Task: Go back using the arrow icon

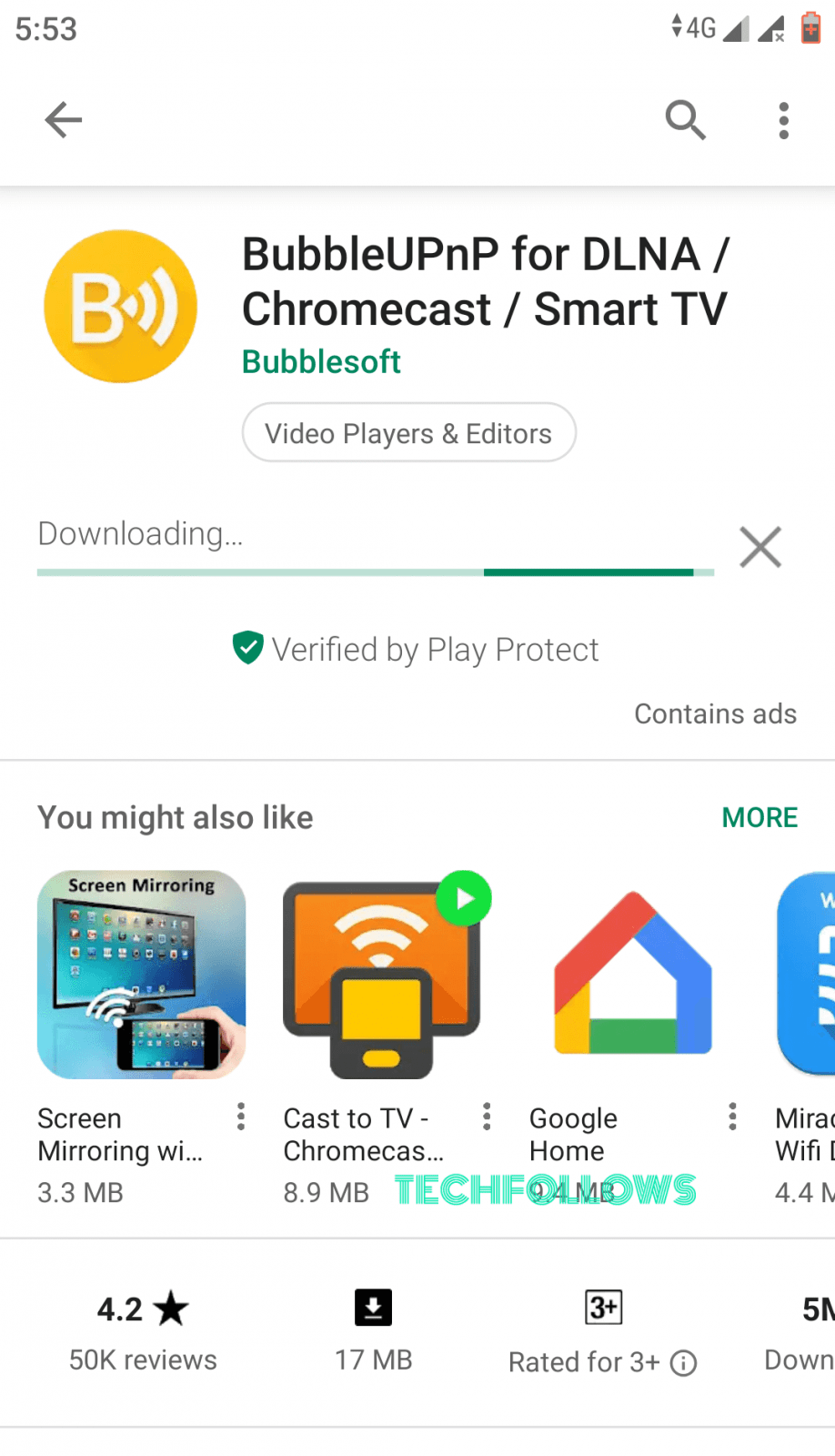Action: point(64,119)
